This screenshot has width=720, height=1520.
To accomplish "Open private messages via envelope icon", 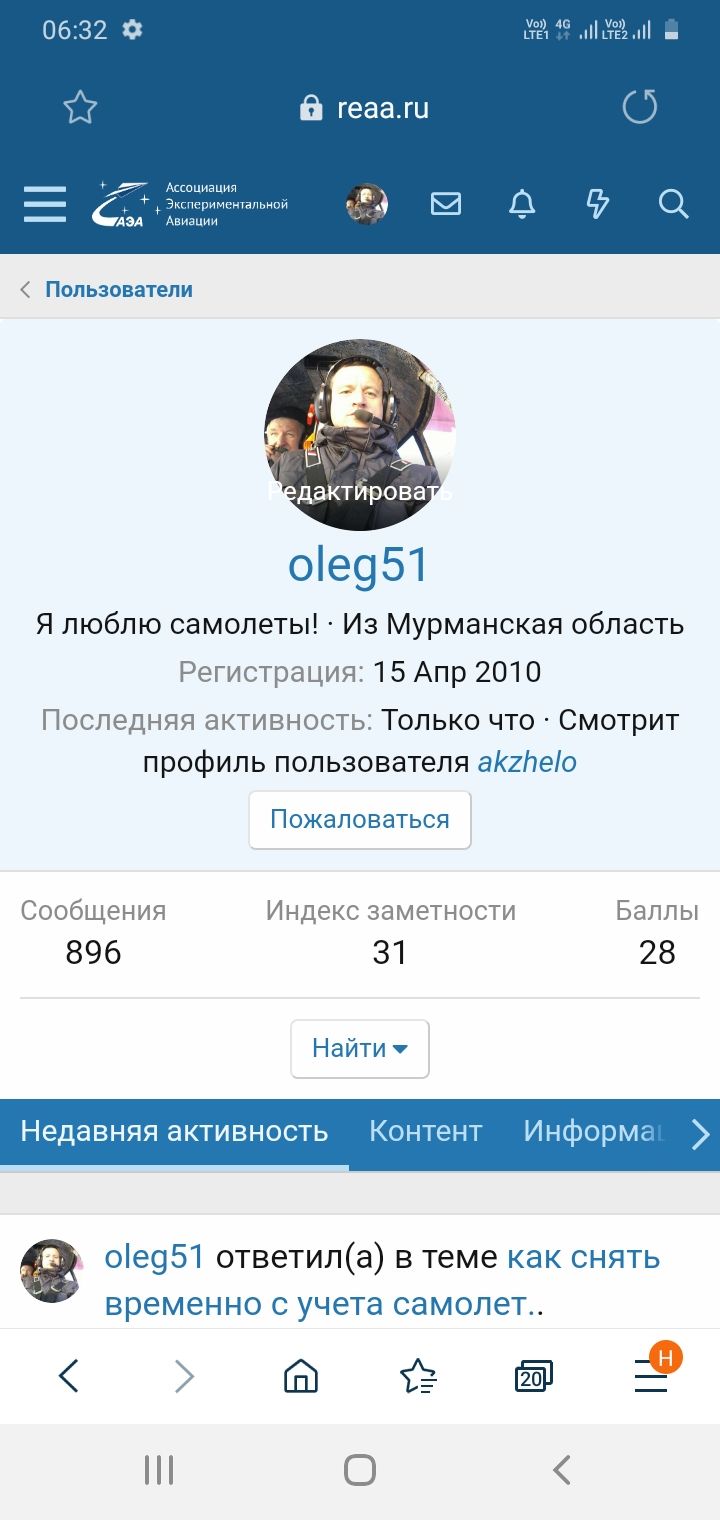I will tap(447, 203).
